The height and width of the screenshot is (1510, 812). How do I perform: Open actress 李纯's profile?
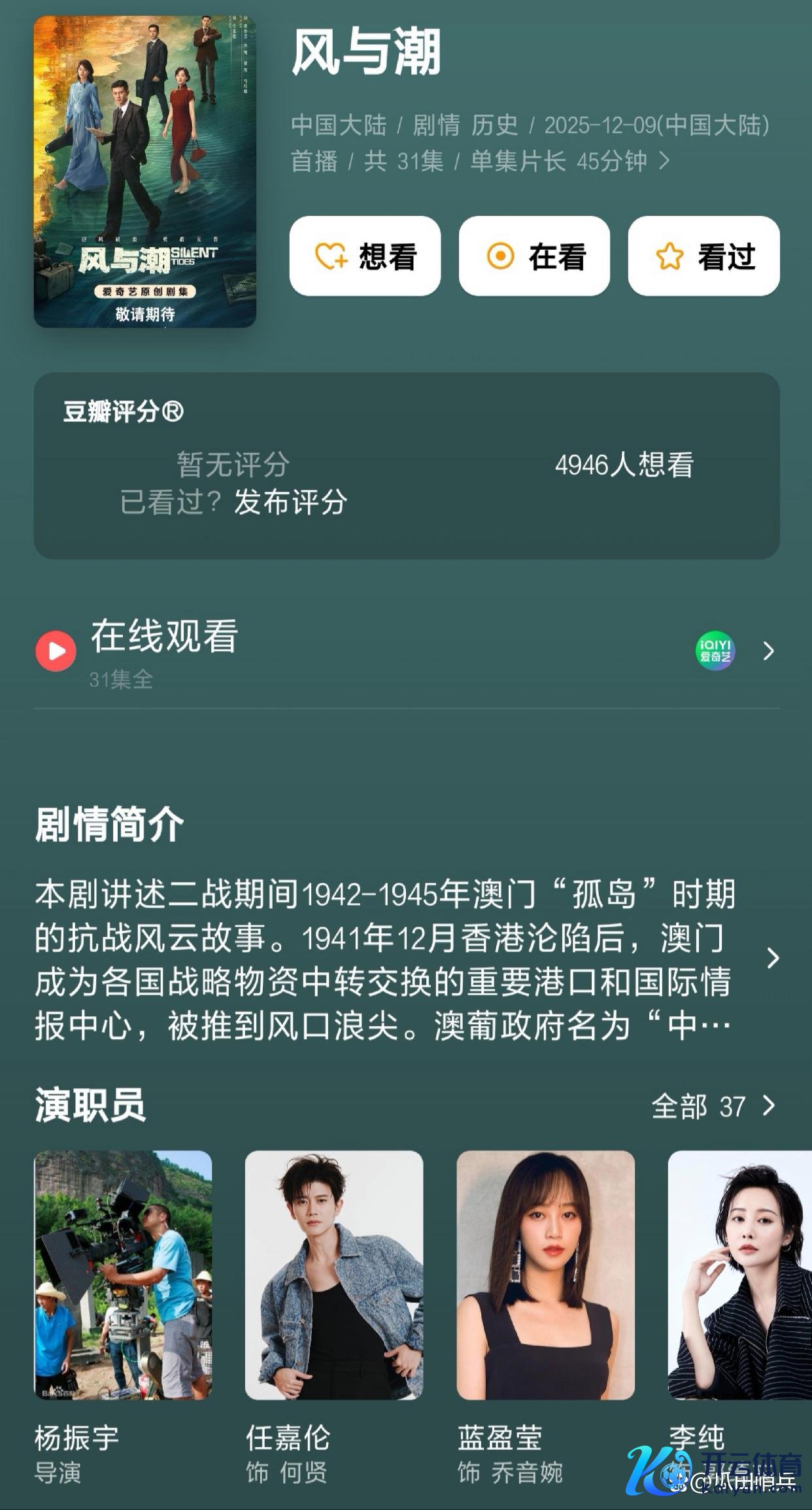(739, 1275)
